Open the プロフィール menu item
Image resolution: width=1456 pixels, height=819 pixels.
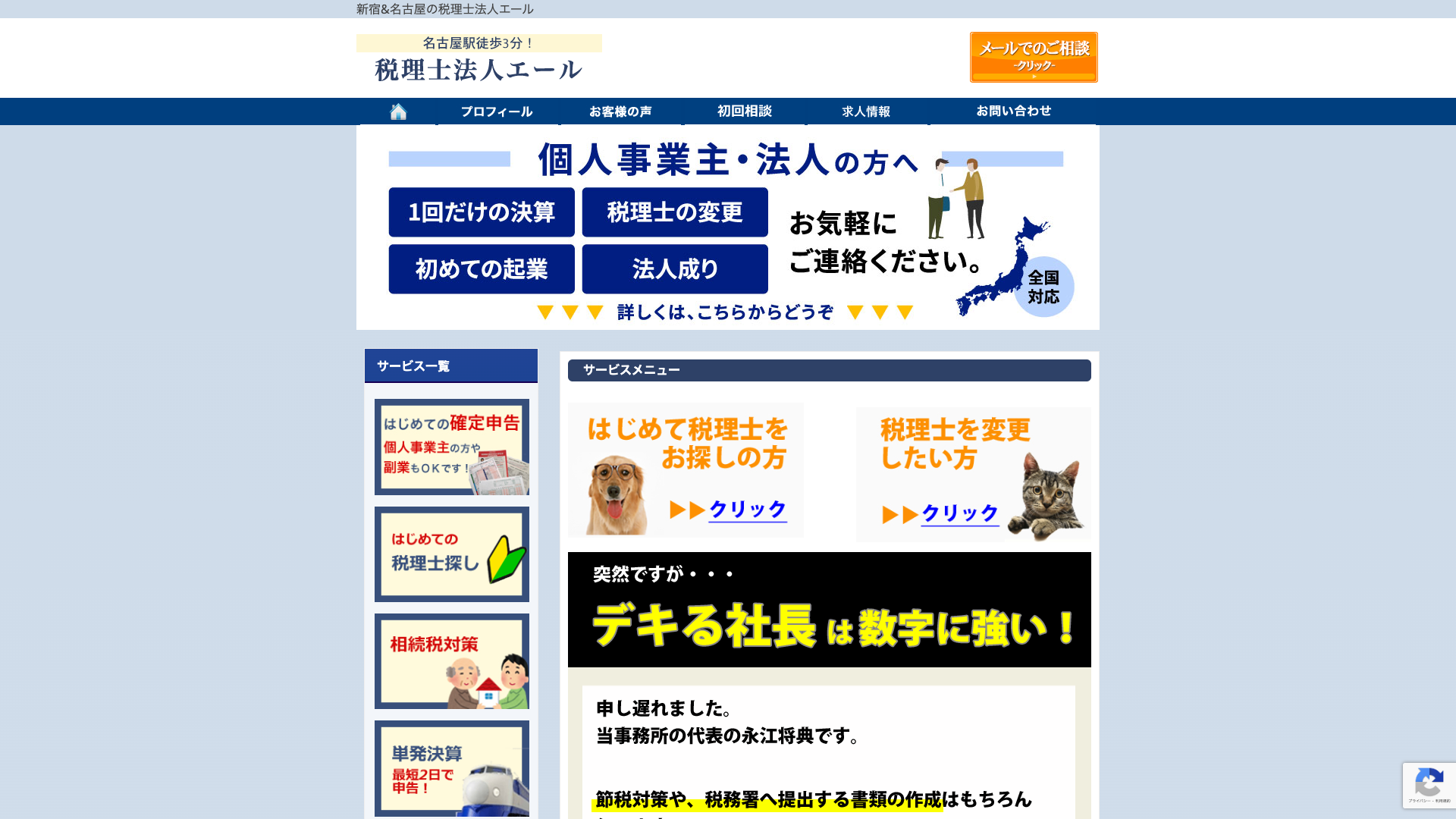click(x=497, y=111)
